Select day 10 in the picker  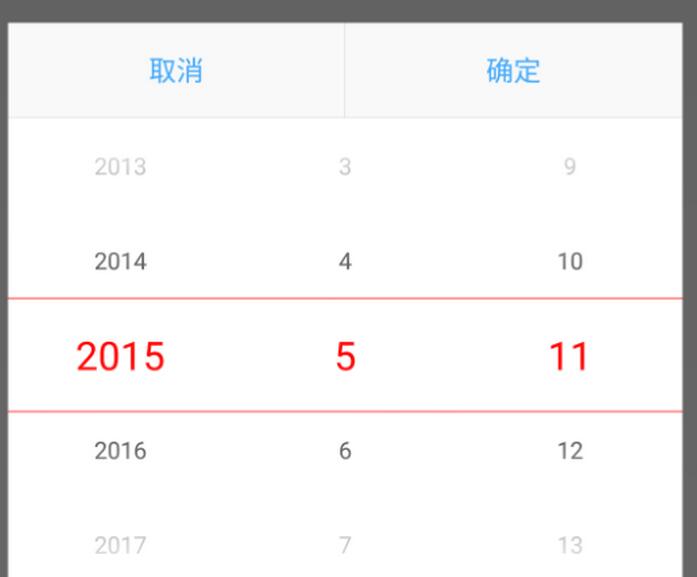[570, 262]
